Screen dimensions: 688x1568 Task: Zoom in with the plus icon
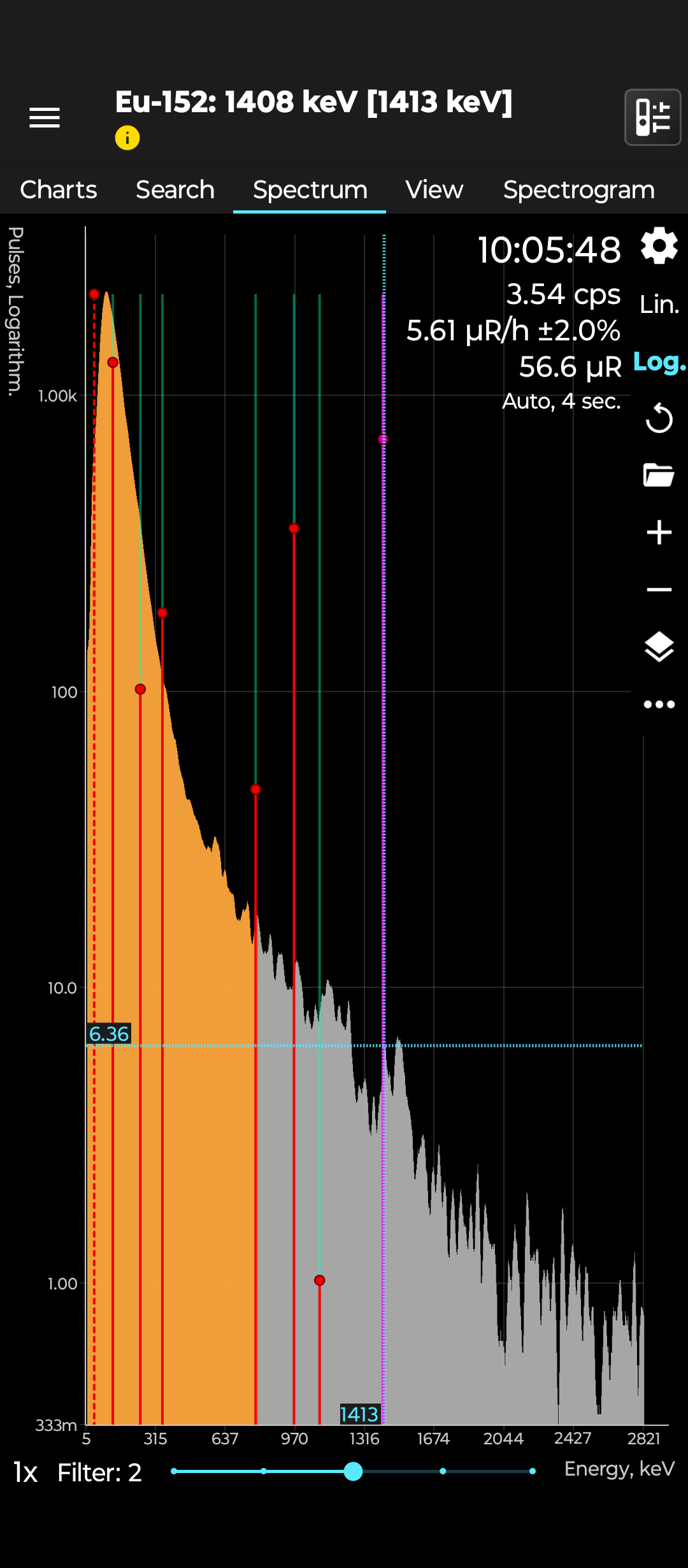[x=659, y=532]
